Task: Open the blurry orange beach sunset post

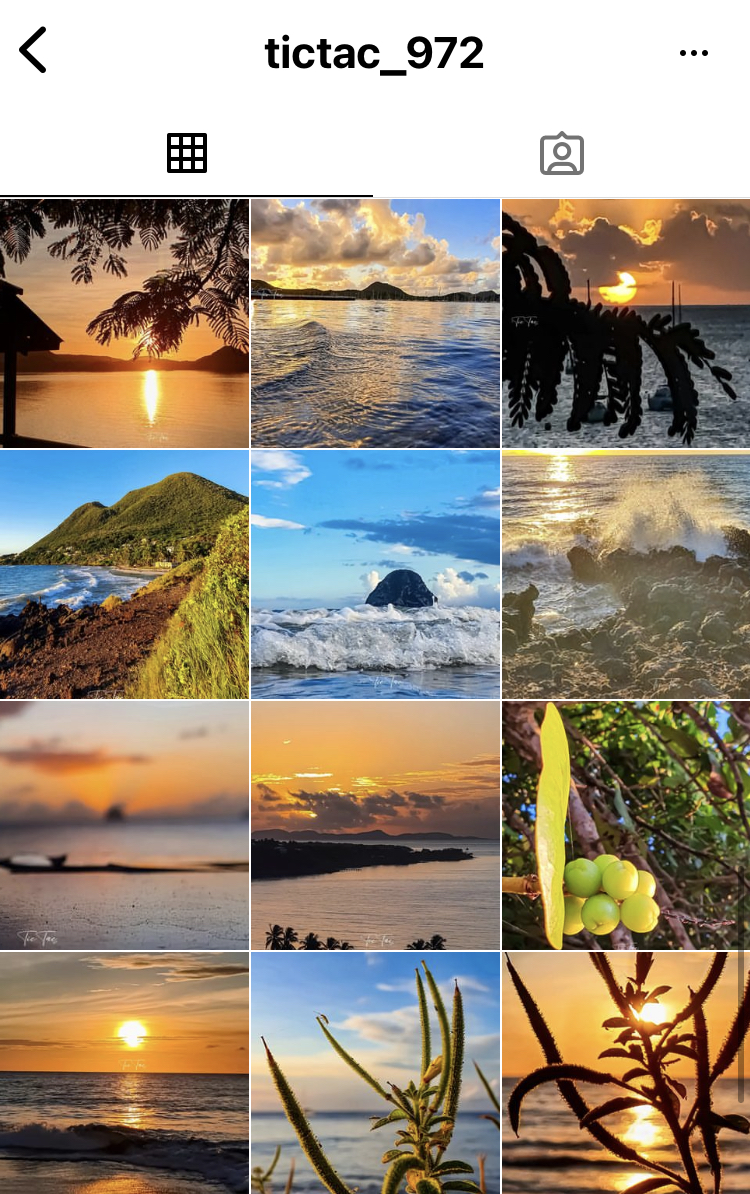Action: 124,825
